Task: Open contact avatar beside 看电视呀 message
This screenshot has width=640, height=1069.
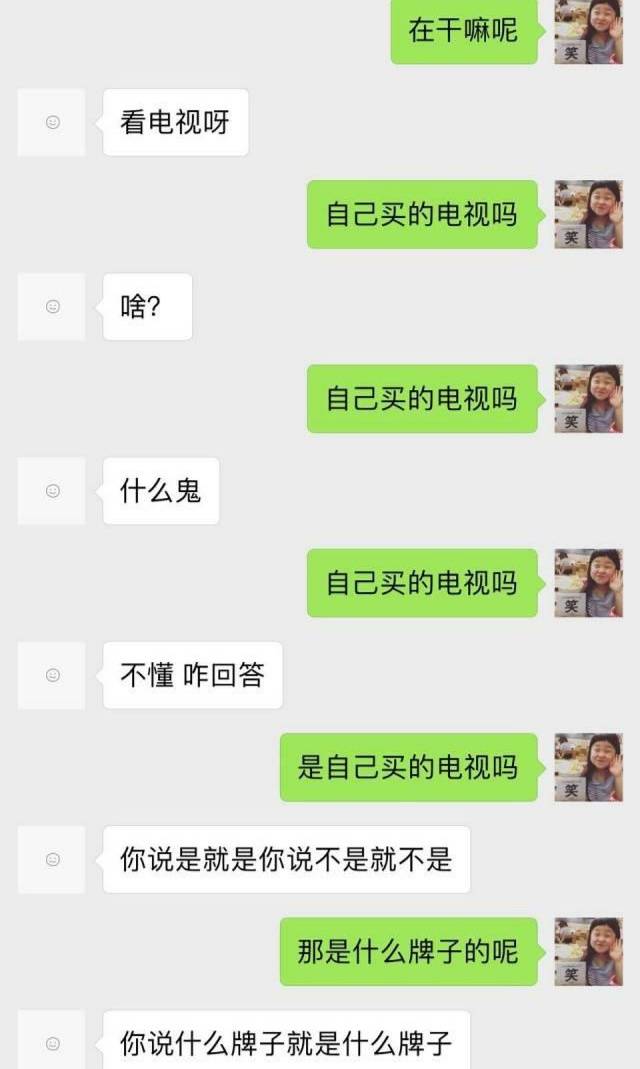Action: pos(52,122)
